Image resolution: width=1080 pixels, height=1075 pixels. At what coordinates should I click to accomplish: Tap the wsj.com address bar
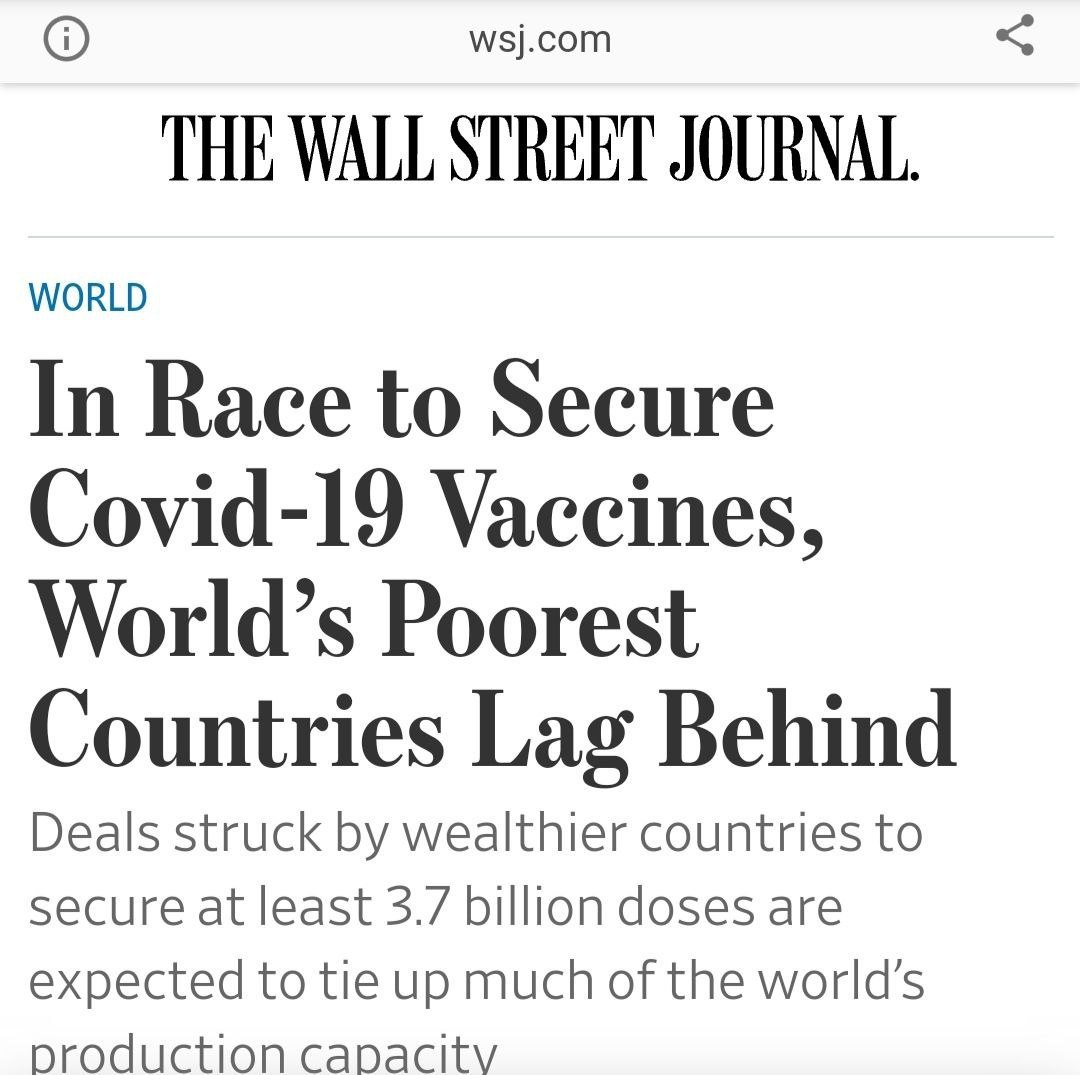tap(539, 40)
